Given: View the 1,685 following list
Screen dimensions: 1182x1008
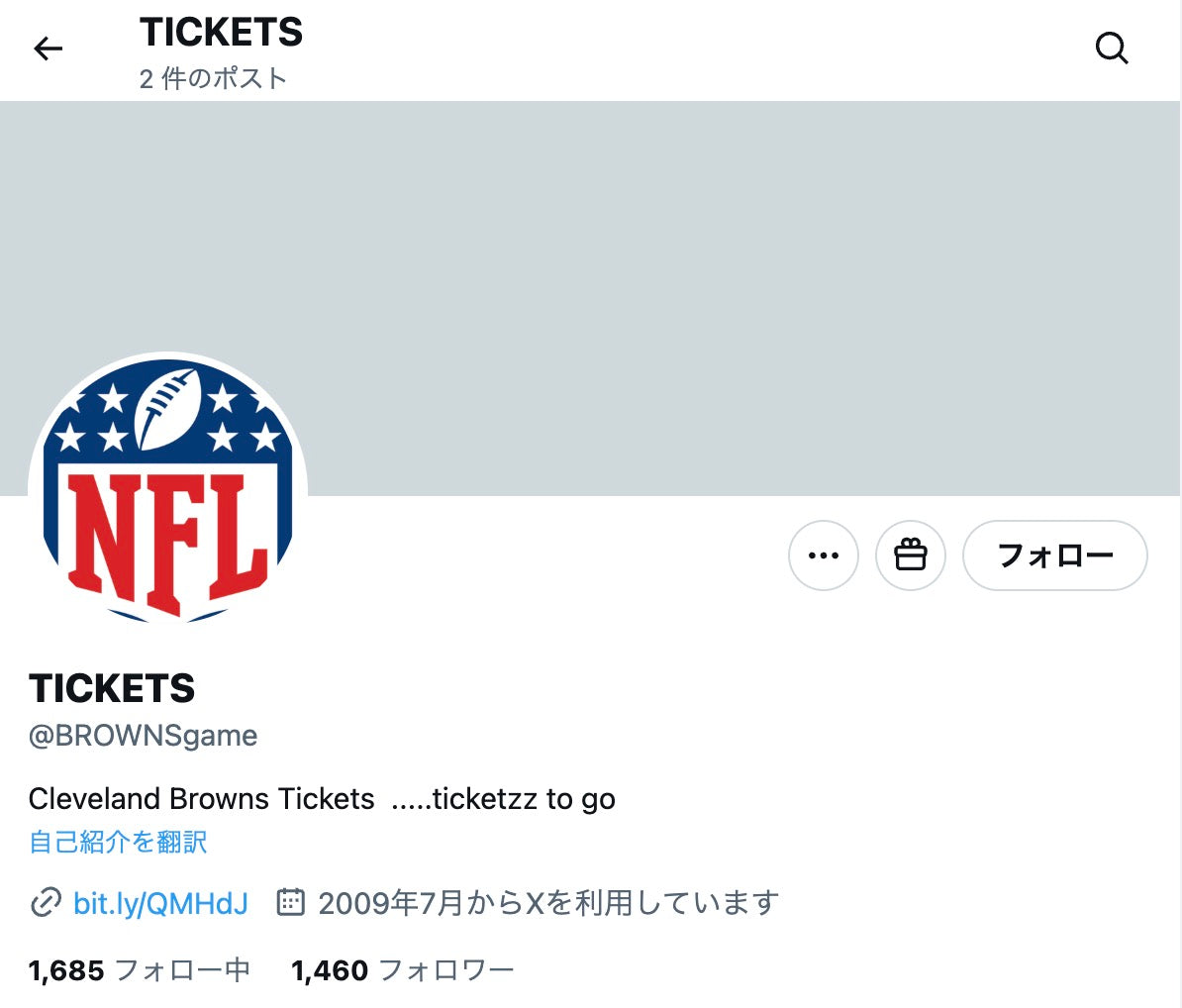Looking at the screenshot, I should pos(140,970).
